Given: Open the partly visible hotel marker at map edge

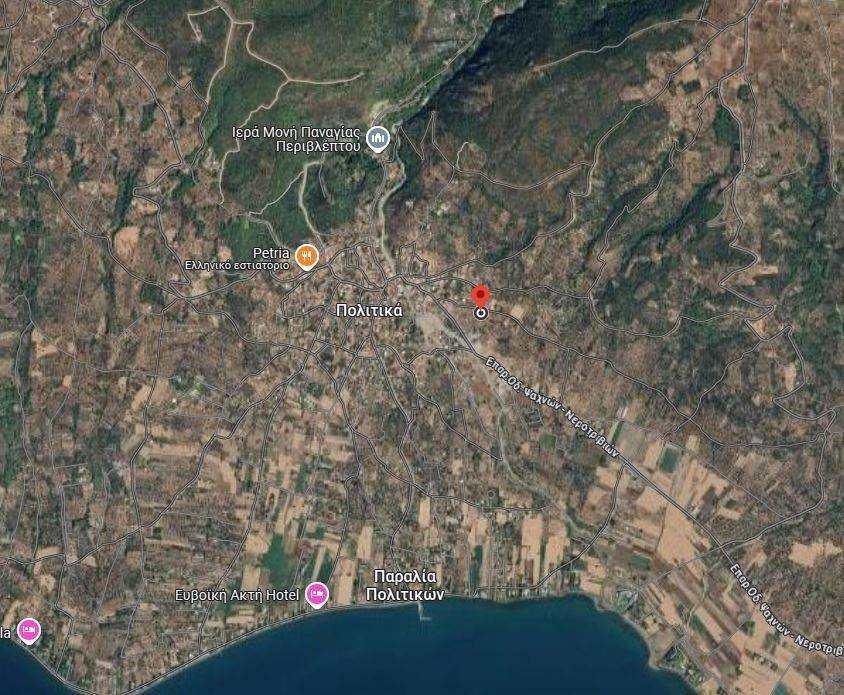Looking at the screenshot, I should [x=27, y=631].
